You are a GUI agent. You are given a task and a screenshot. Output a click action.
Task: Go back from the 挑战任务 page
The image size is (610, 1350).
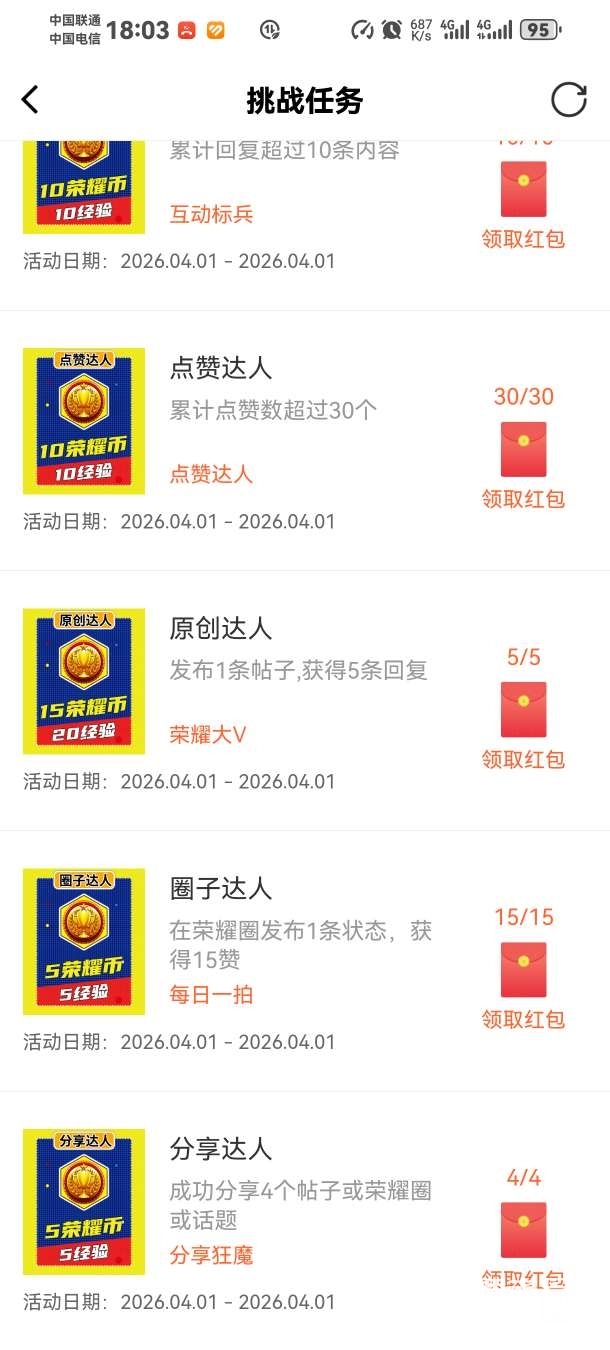(x=30, y=100)
